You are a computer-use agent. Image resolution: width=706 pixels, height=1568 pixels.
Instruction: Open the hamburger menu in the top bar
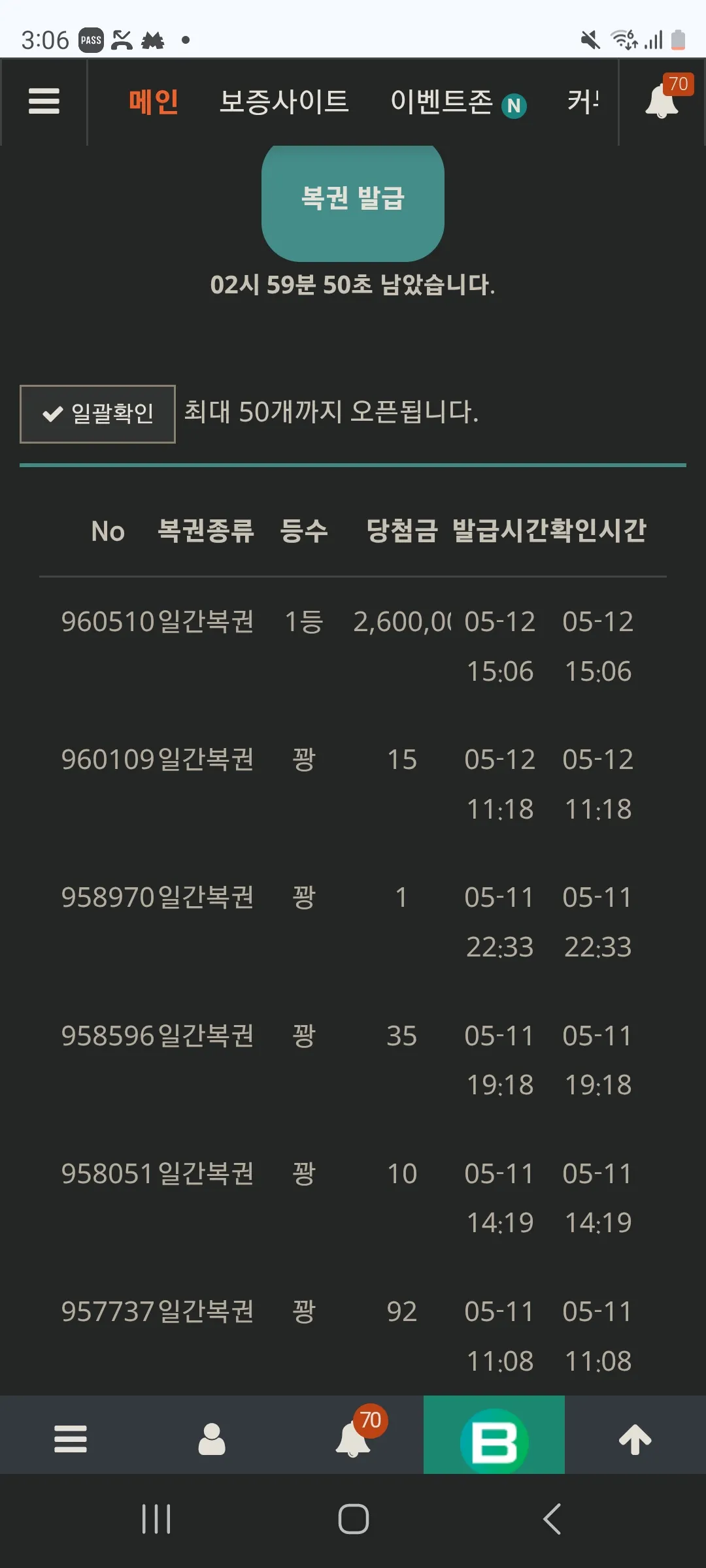[44, 102]
